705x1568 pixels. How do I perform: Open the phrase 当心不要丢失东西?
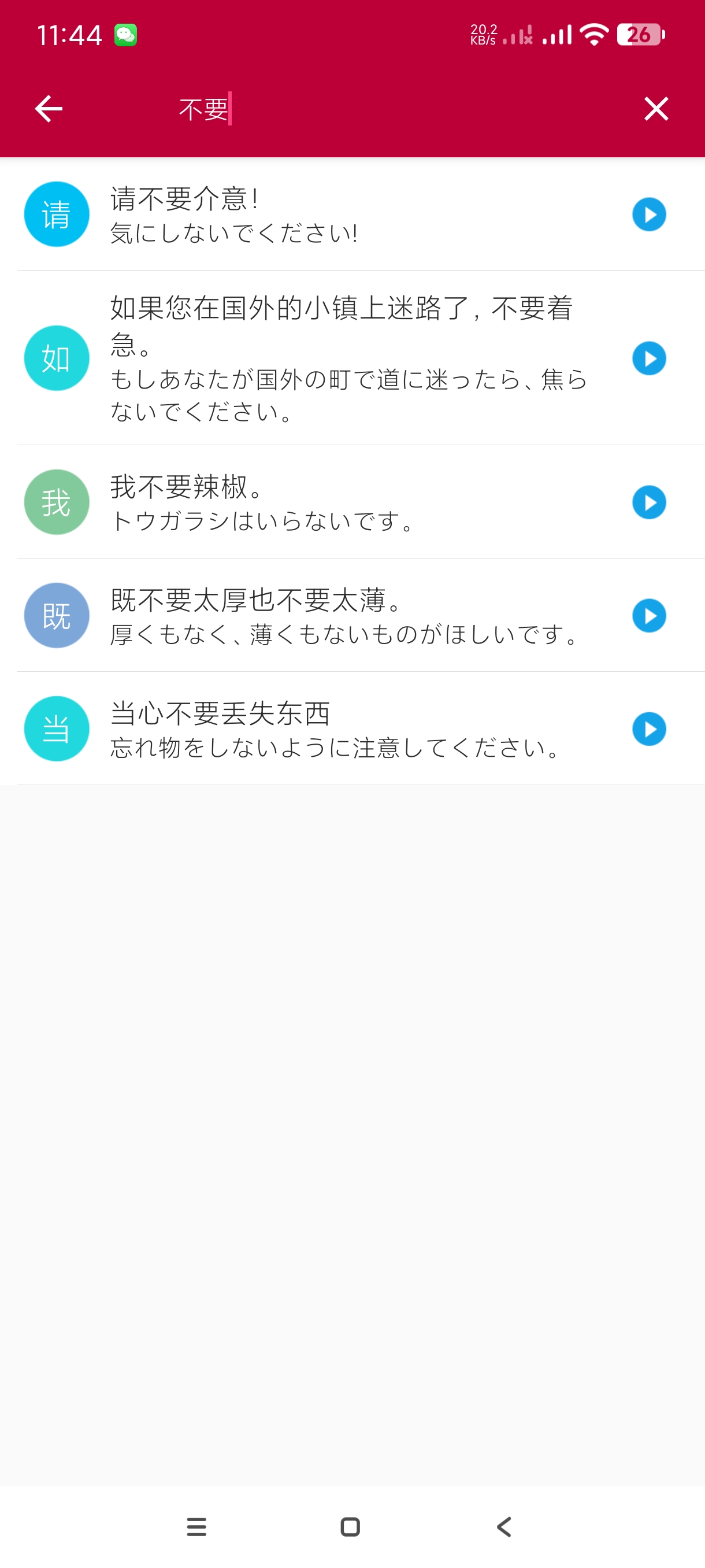pos(340,729)
